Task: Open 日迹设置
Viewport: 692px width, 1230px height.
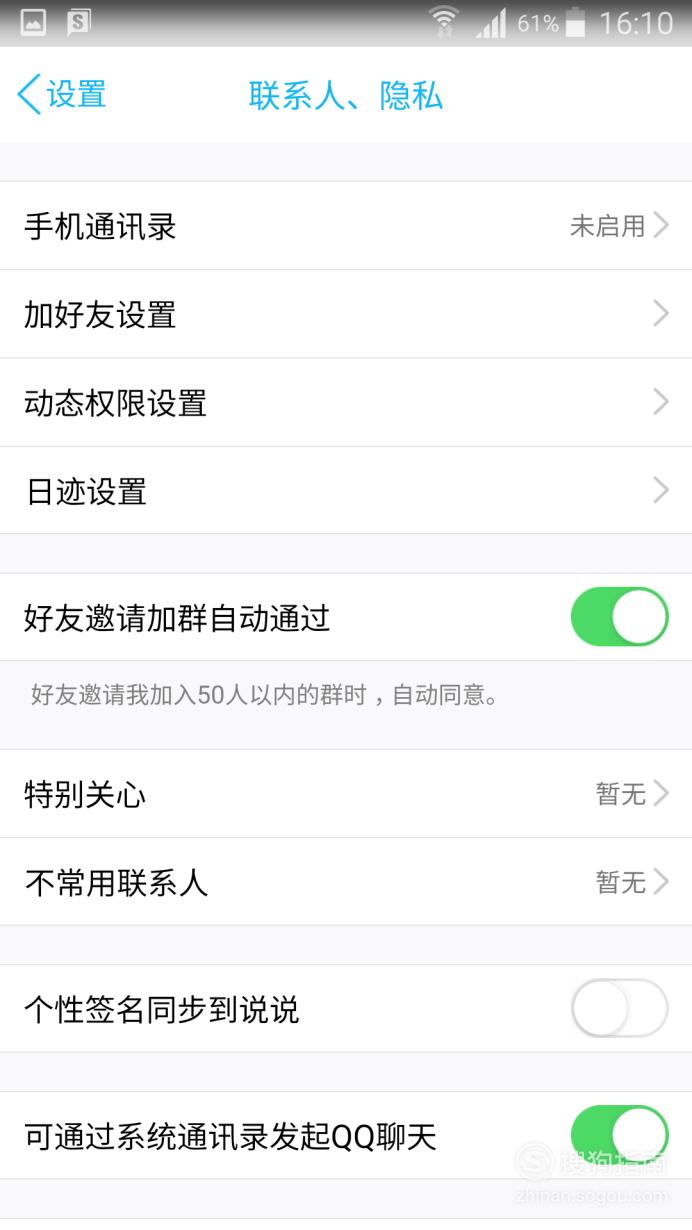Action: tap(346, 490)
